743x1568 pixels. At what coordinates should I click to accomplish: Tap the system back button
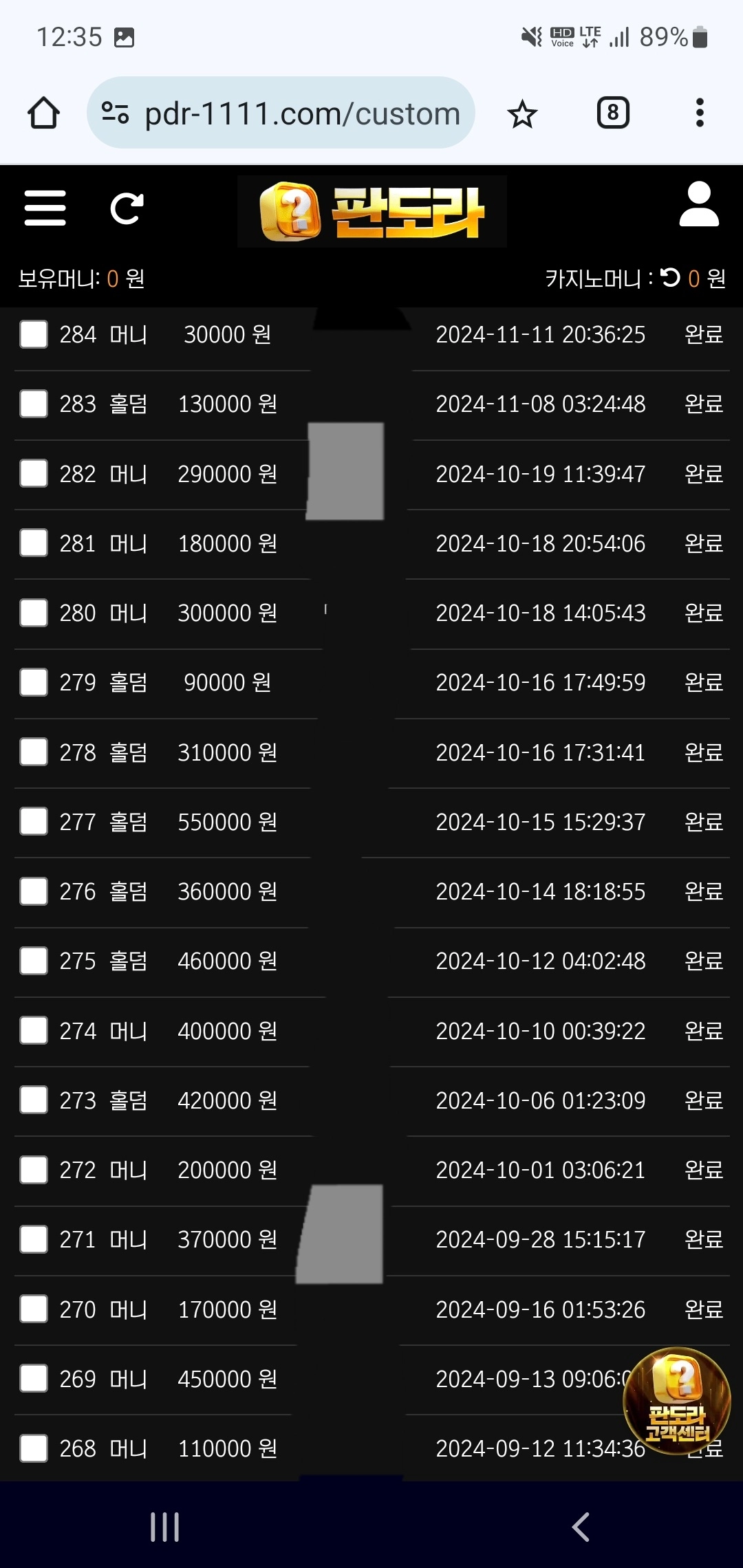[x=581, y=1527]
